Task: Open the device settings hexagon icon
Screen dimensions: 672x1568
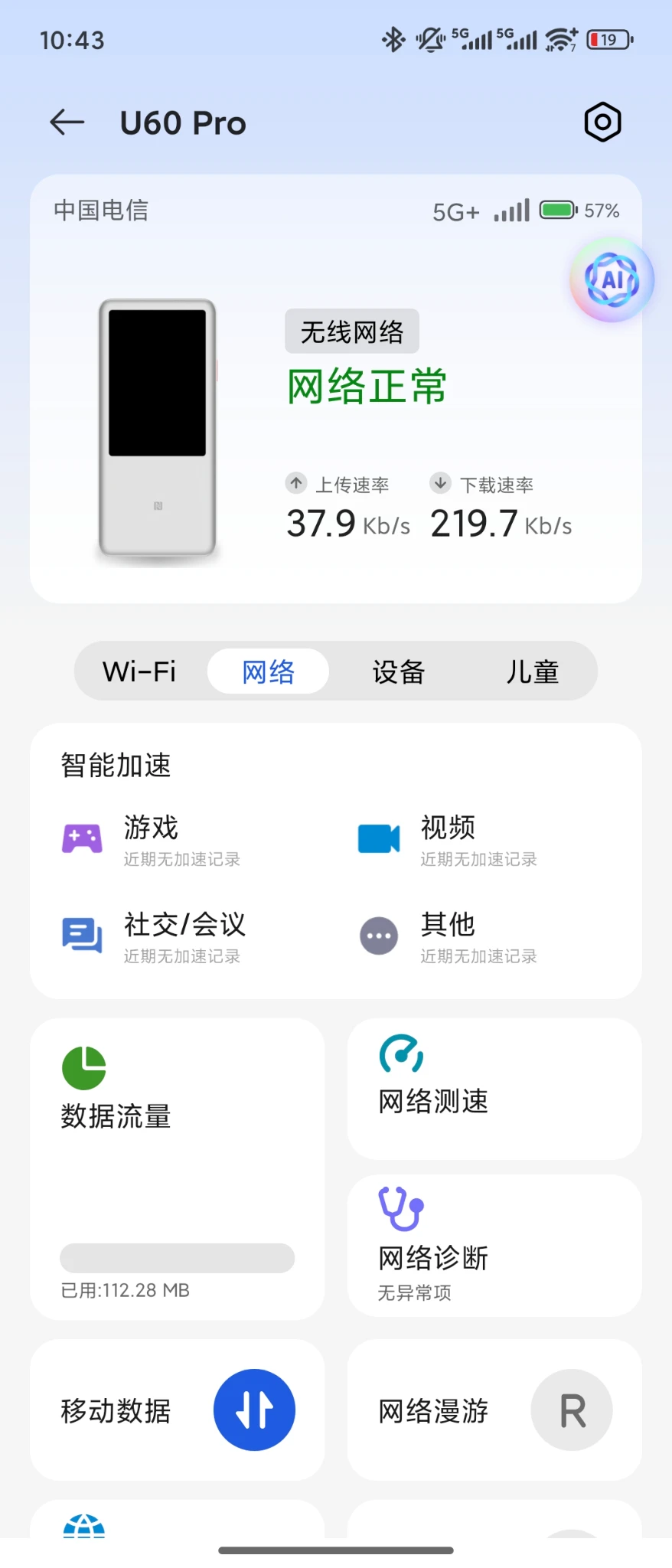Action: [x=602, y=122]
